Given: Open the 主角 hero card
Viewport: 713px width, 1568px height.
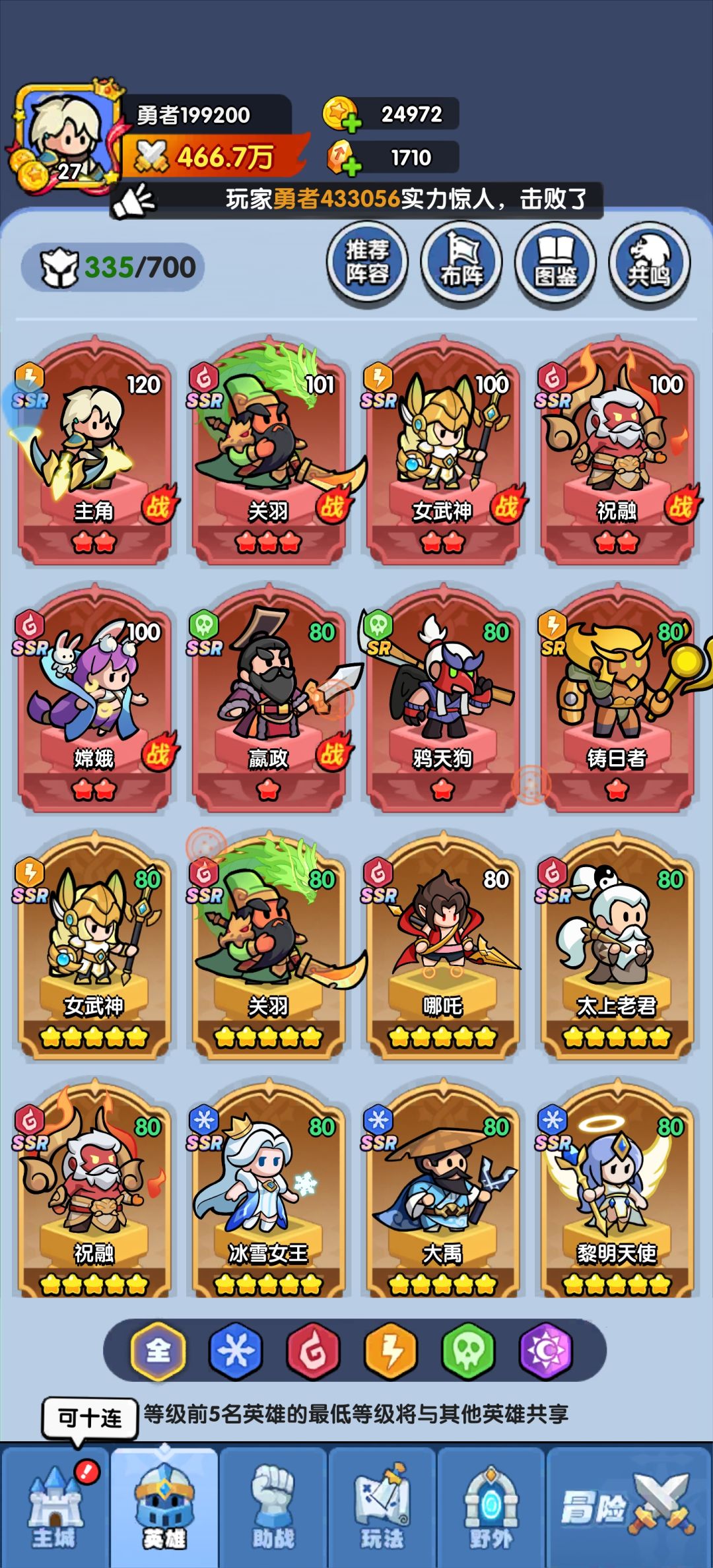Looking at the screenshot, I should pos(94,451).
